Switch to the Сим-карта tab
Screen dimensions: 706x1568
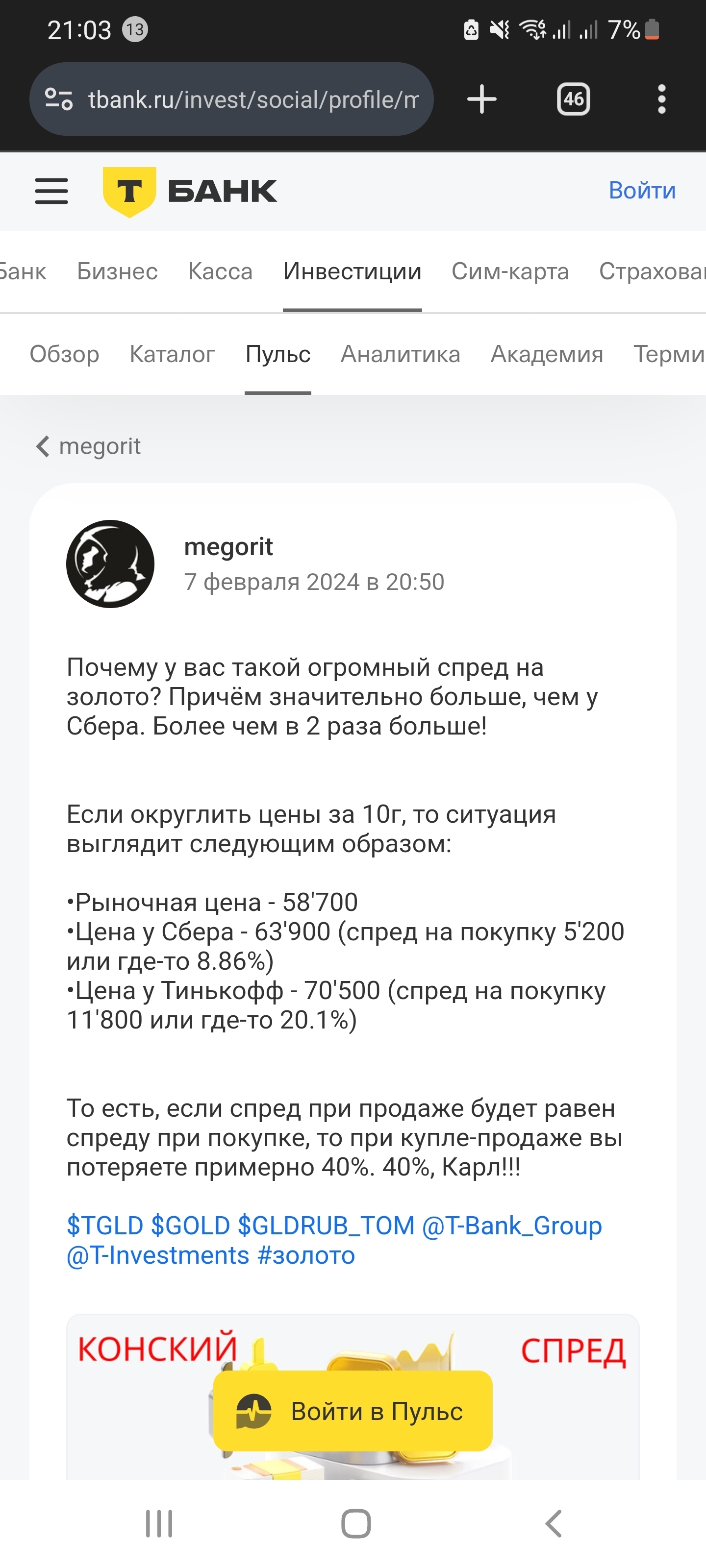510,271
